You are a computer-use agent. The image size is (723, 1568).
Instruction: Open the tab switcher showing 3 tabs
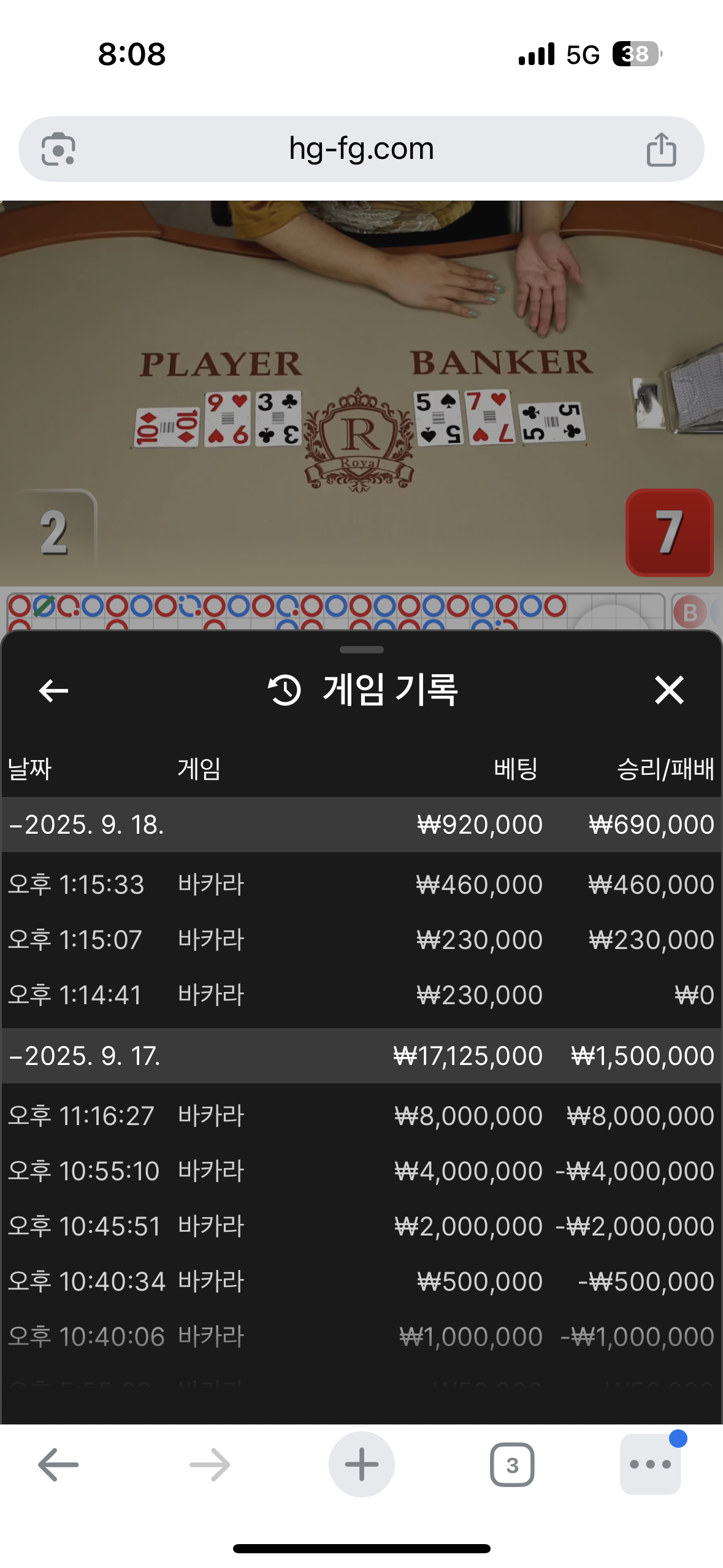512,1465
